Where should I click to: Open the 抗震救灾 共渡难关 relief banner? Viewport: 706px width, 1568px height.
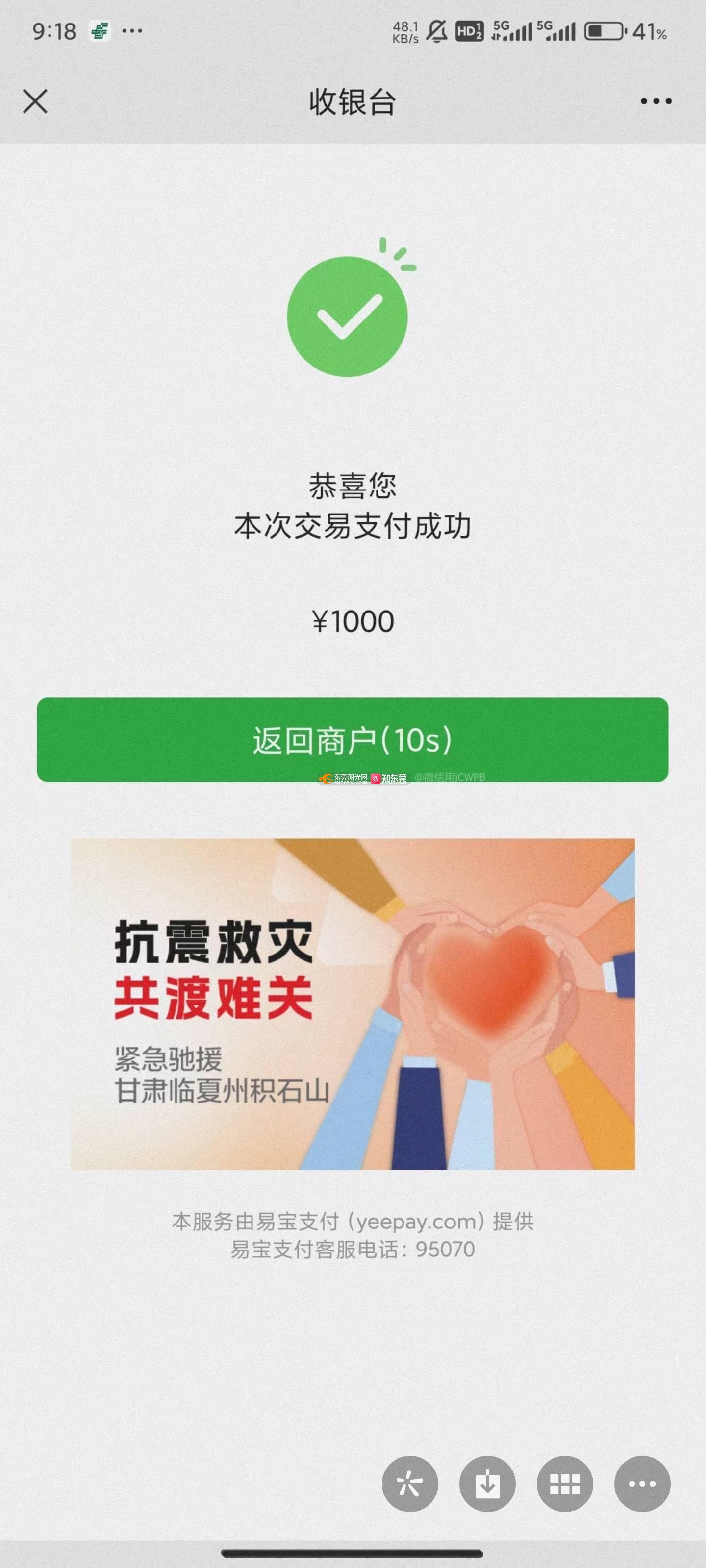[352, 1004]
